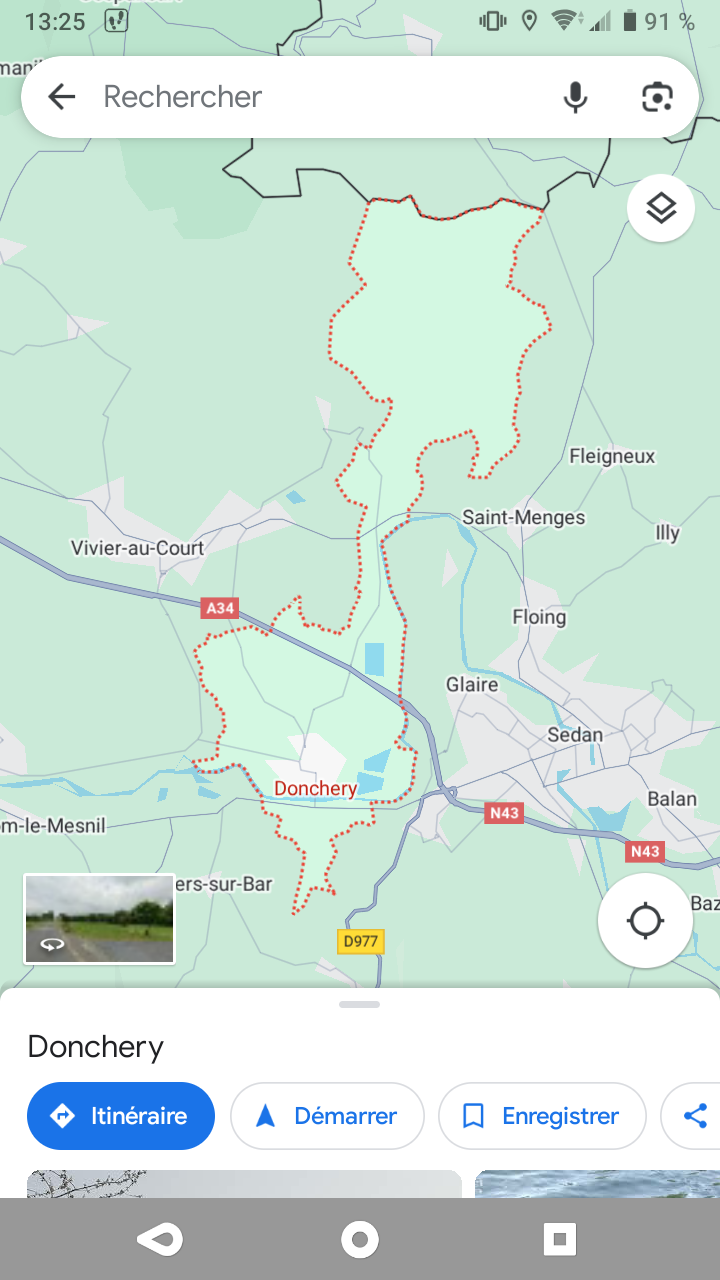Image resolution: width=720 pixels, height=1280 pixels.
Task: Save Donchery with Enregistrer
Action: [542, 1116]
